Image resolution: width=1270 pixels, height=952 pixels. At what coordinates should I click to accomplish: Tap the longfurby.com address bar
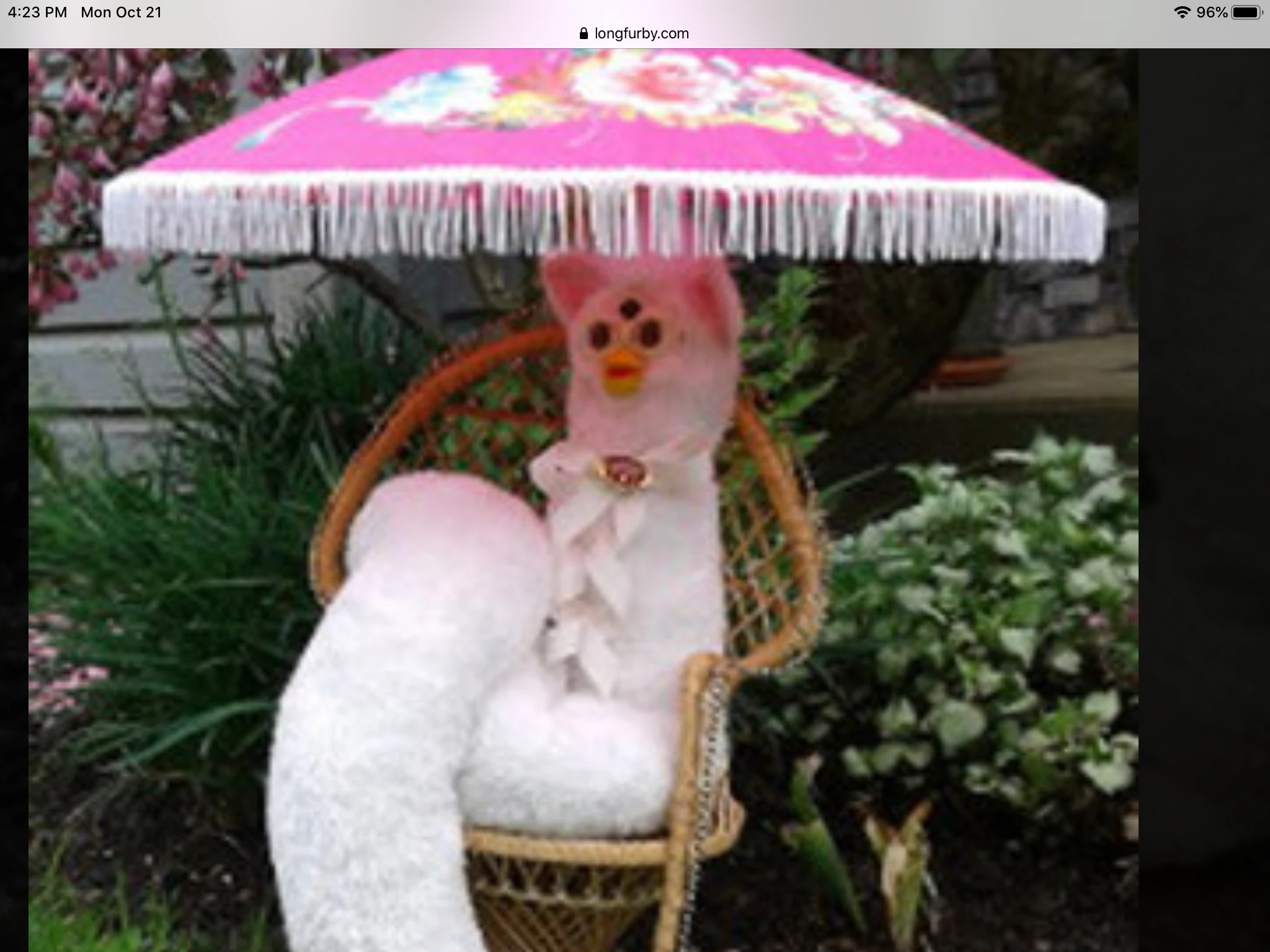click(635, 33)
